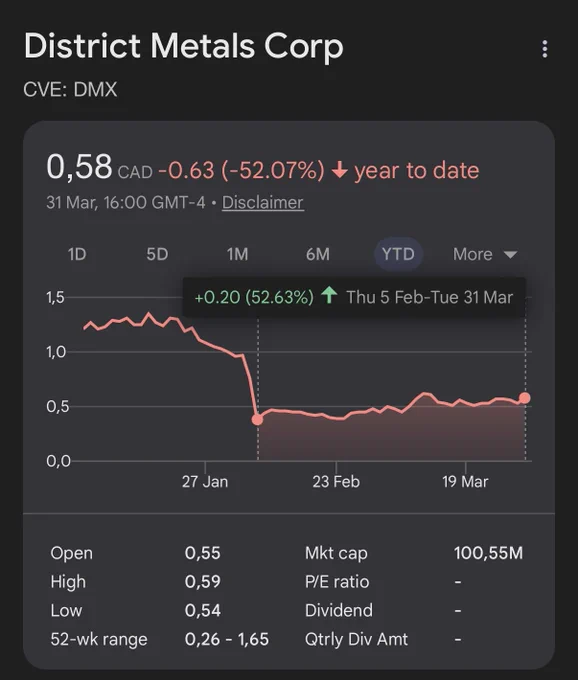Select the YTD range
578x680 pixels.
tap(398, 254)
